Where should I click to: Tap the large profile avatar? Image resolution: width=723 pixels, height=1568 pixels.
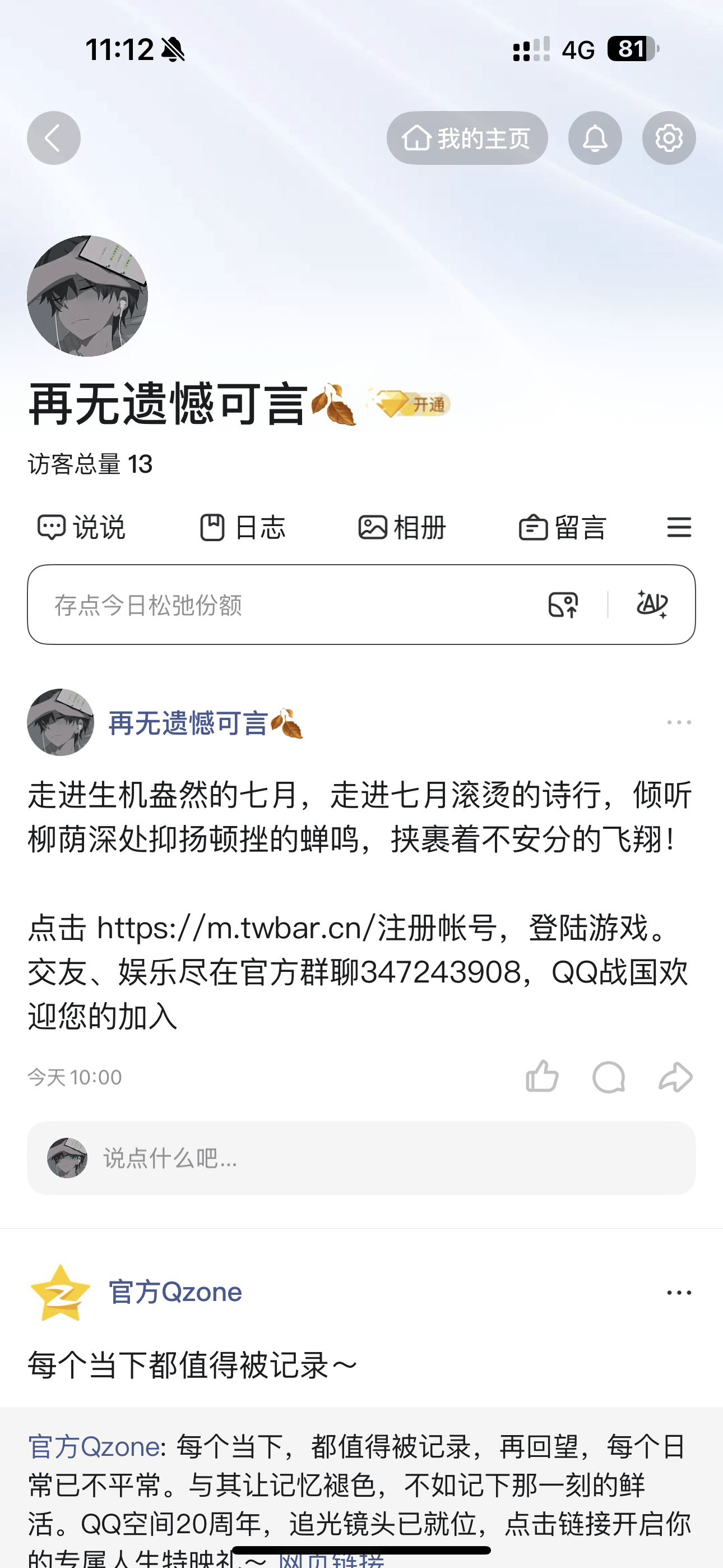(87, 296)
